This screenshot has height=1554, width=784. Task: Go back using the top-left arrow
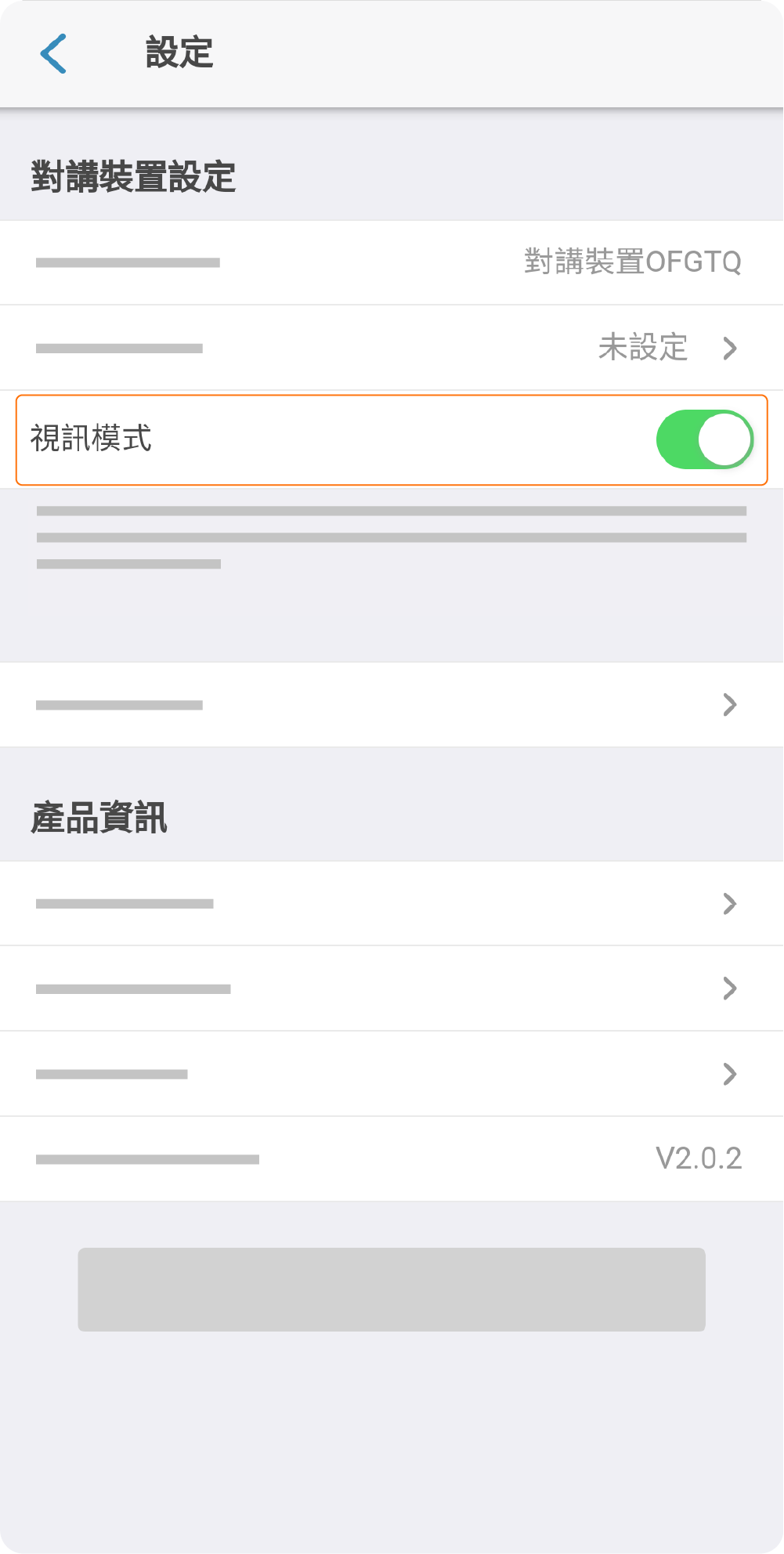coord(53,53)
